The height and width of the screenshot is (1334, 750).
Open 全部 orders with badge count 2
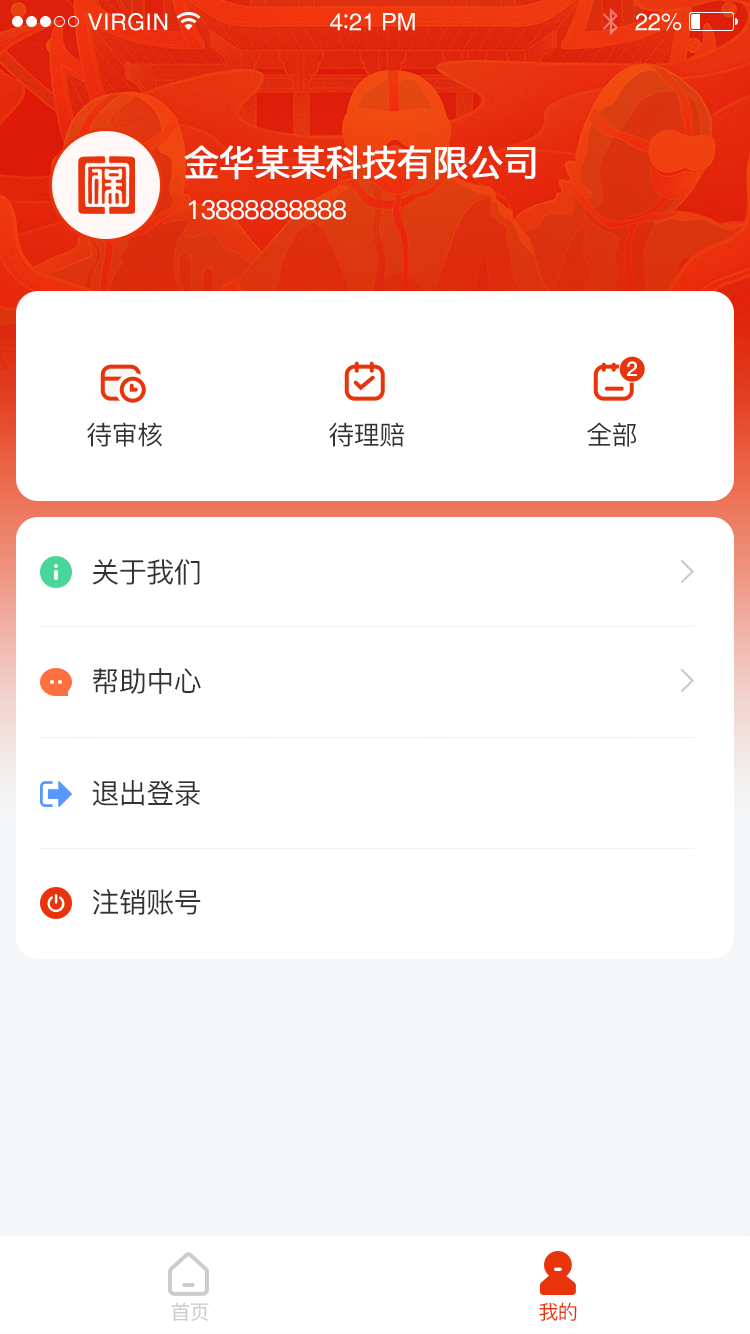[613, 381]
